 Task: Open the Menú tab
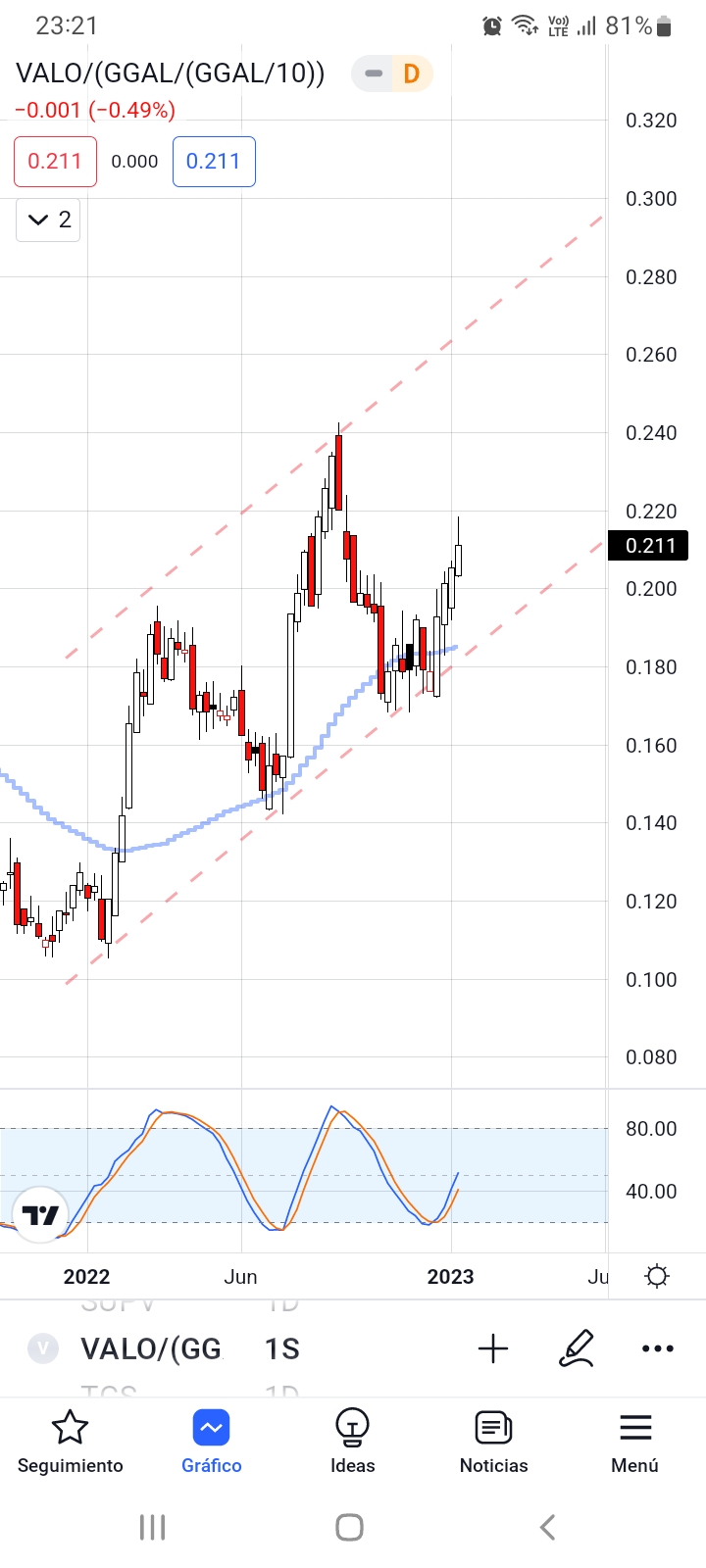[634, 1442]
